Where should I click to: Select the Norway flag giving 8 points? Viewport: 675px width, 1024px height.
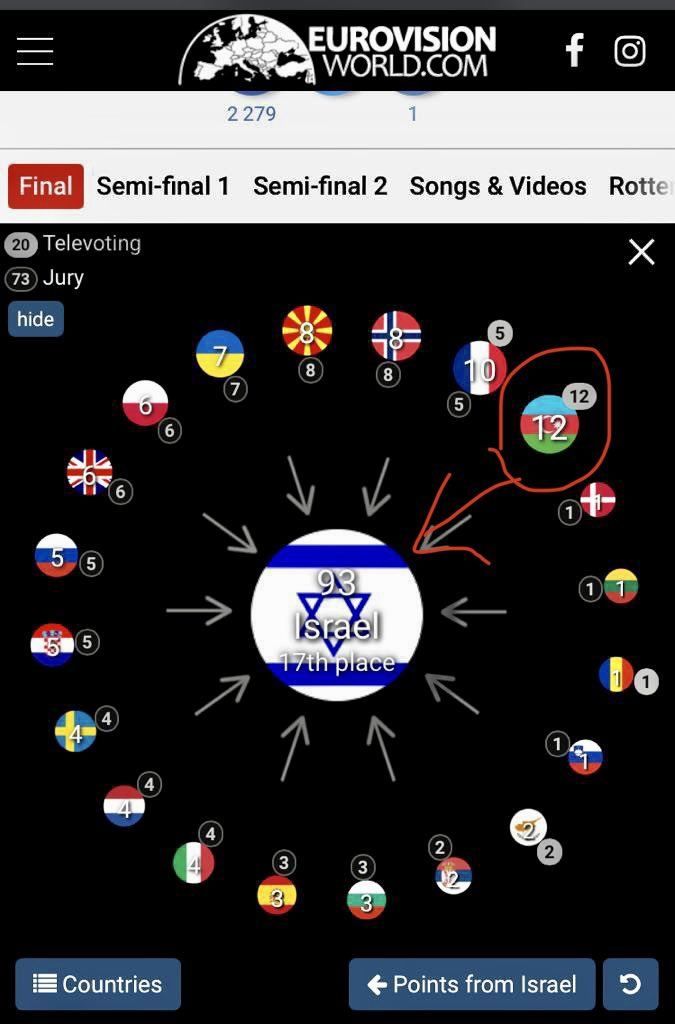tap(396, 337)
